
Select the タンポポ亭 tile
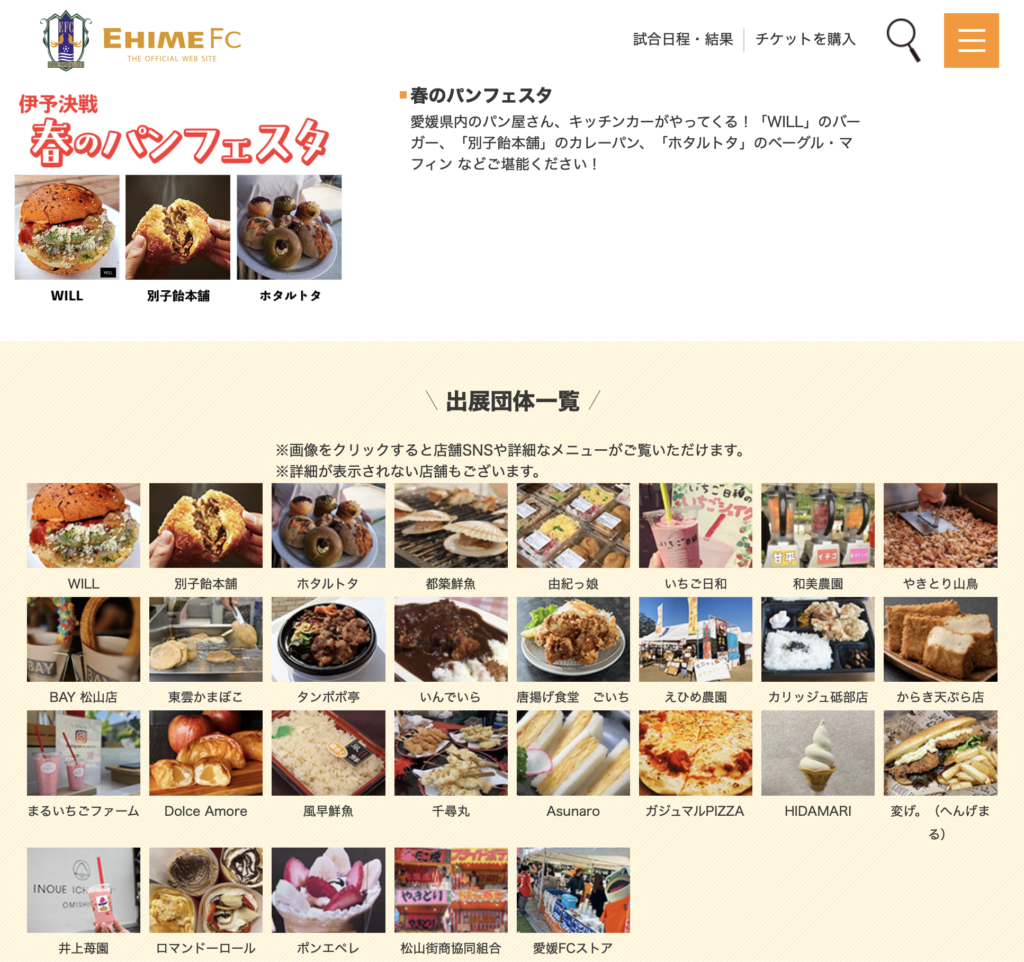[328, 639]
